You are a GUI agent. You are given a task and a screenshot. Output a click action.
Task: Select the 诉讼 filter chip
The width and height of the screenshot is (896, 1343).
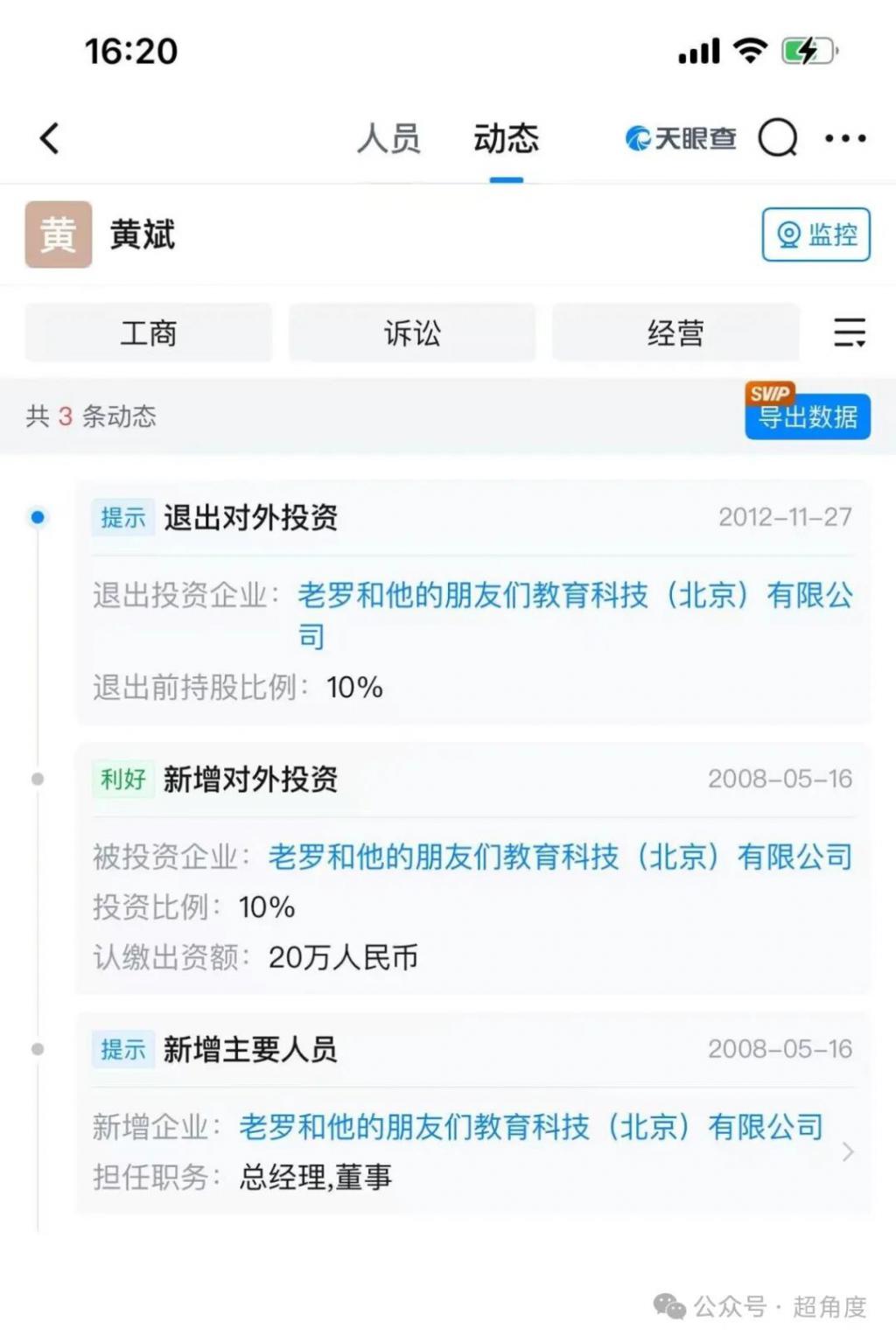point(412,332)
